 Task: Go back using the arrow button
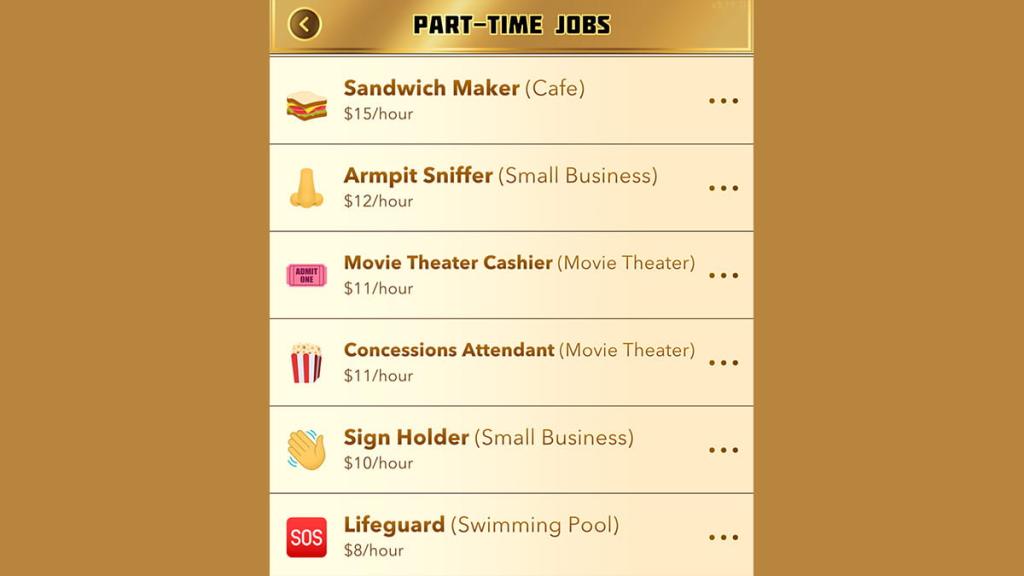tap(305, 24)
